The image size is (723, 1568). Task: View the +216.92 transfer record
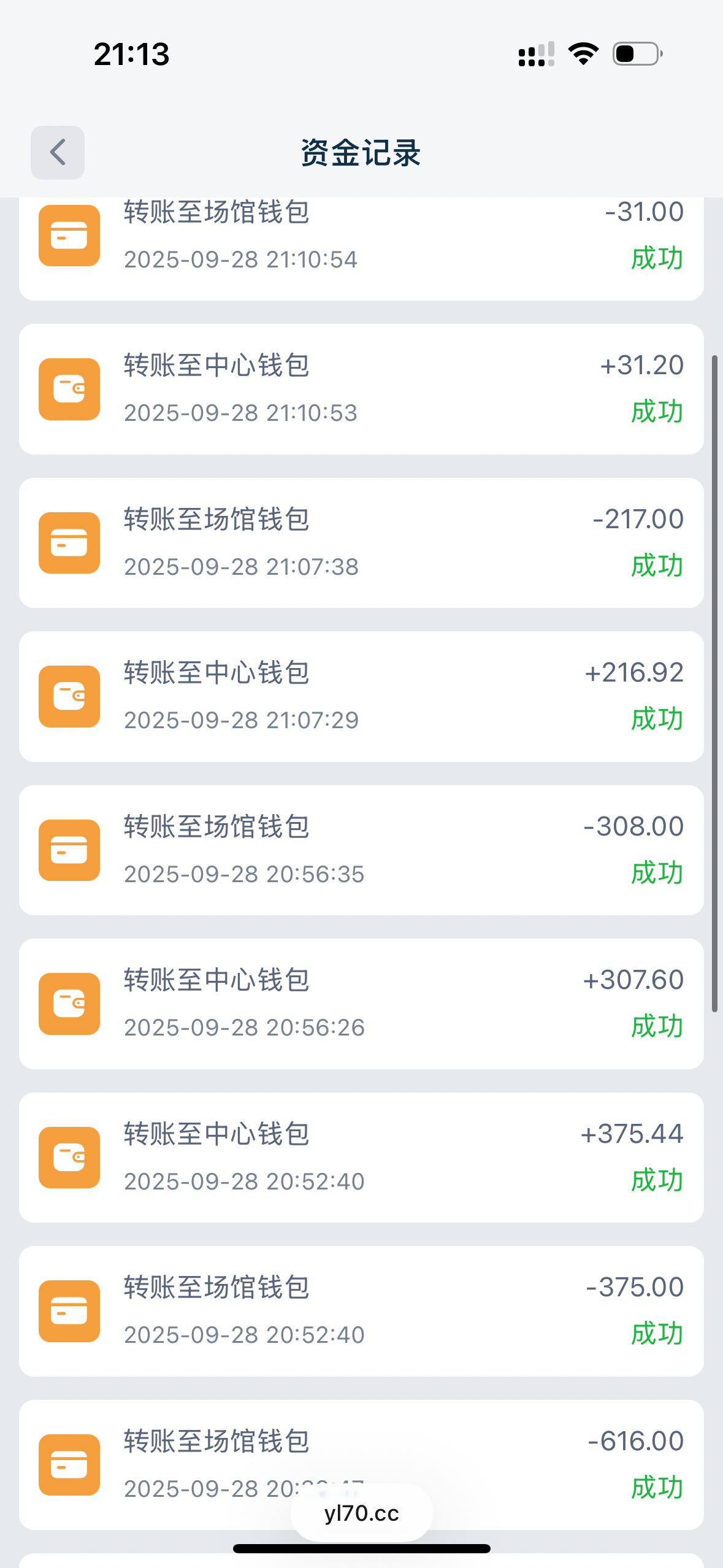click(x=361, y=696)
